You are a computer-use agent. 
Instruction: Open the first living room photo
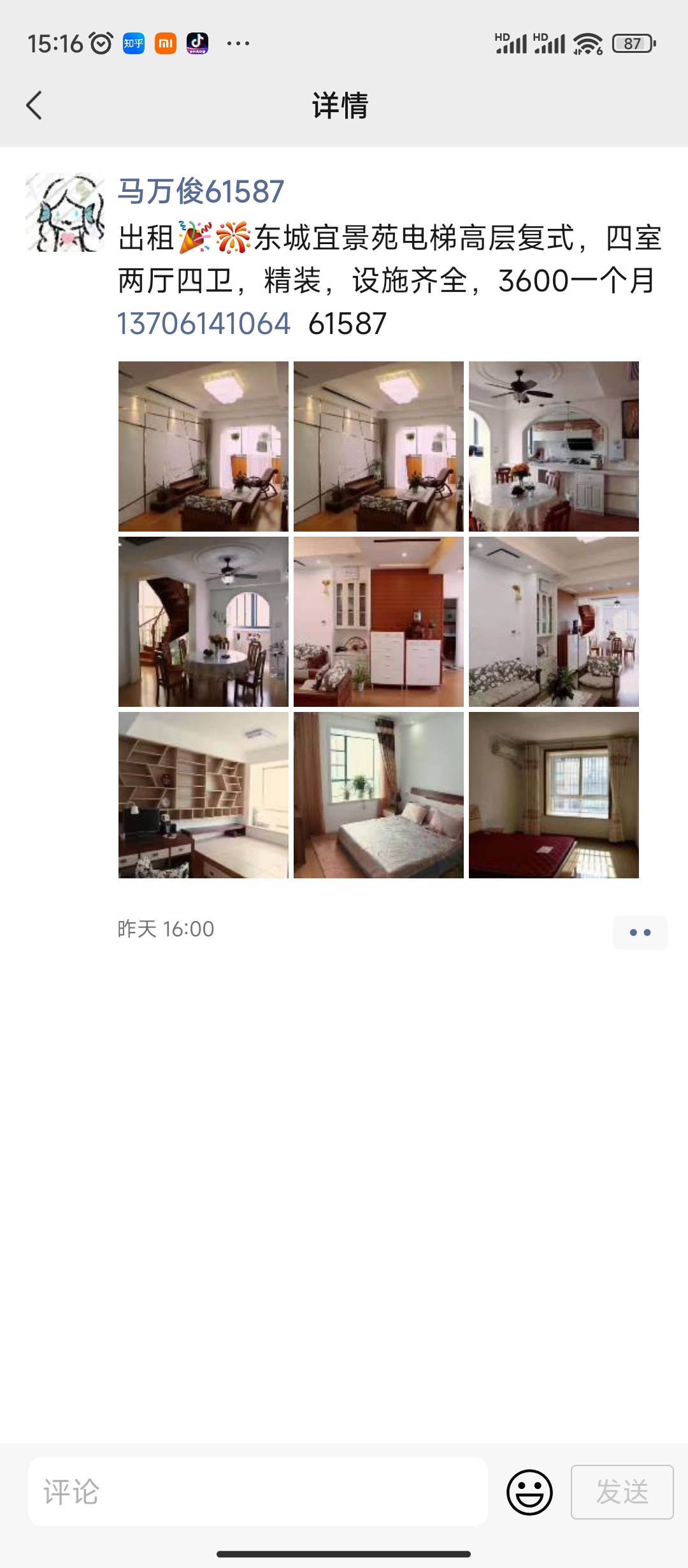point(203,446)
